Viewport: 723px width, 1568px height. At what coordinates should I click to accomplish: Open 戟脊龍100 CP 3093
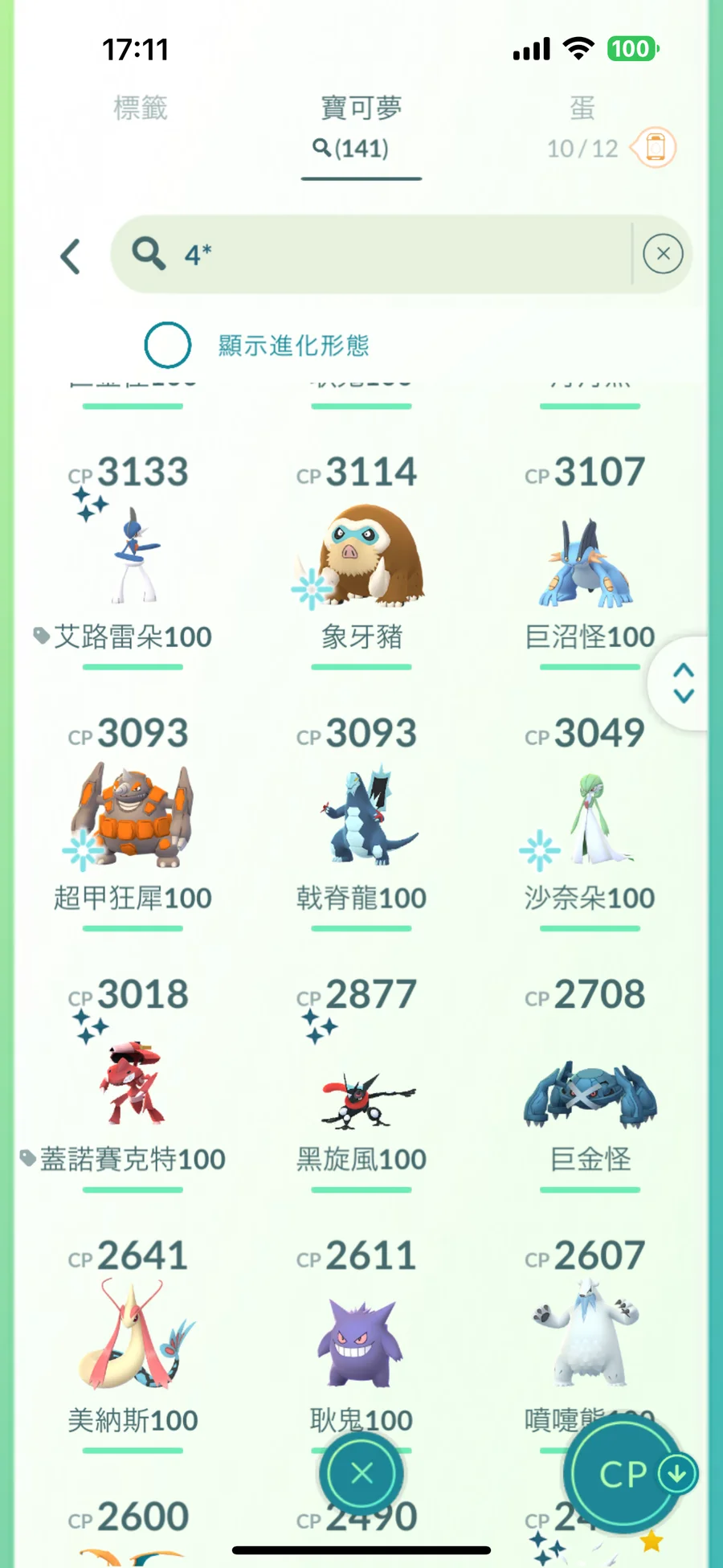tap(361, 816)
